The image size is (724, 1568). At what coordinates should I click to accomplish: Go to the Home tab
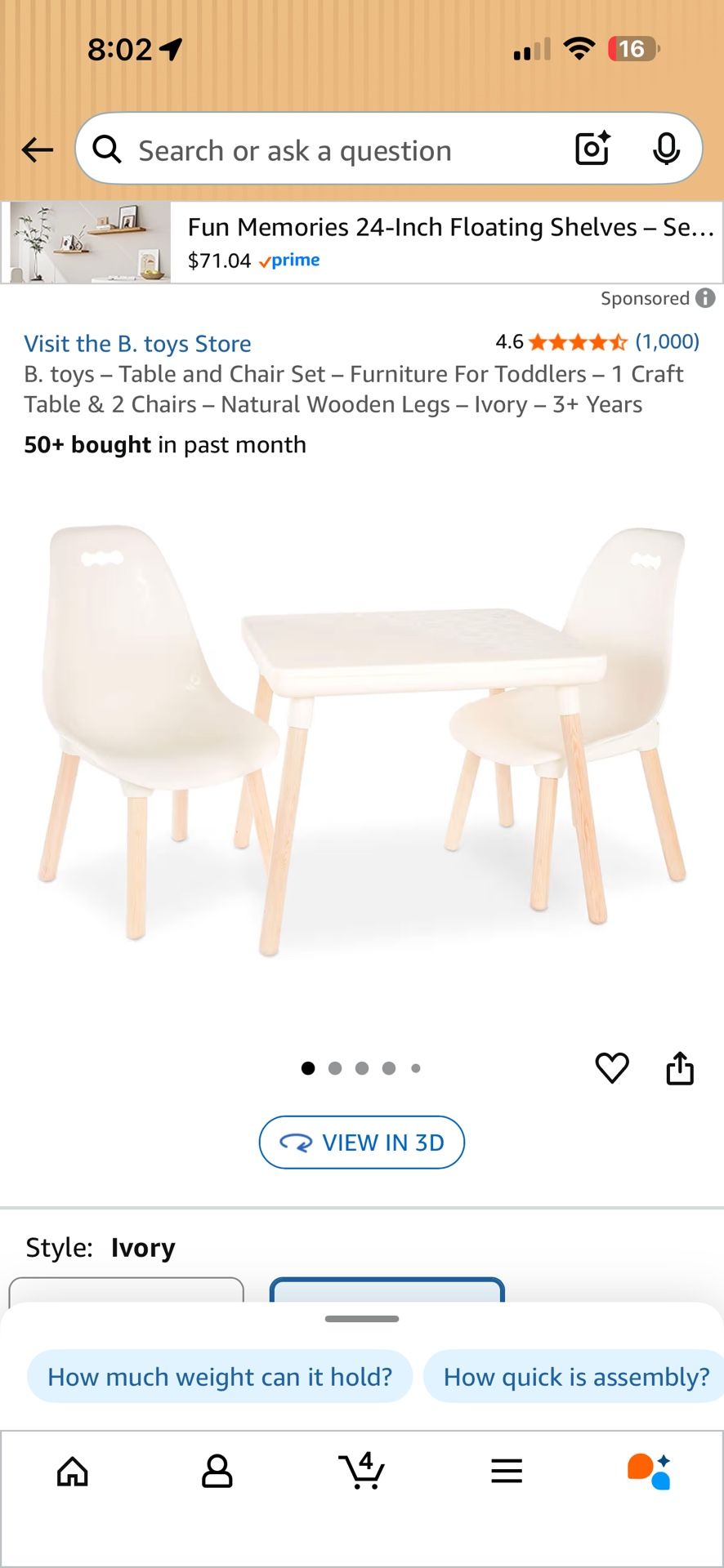click(x=73, y=1472)
